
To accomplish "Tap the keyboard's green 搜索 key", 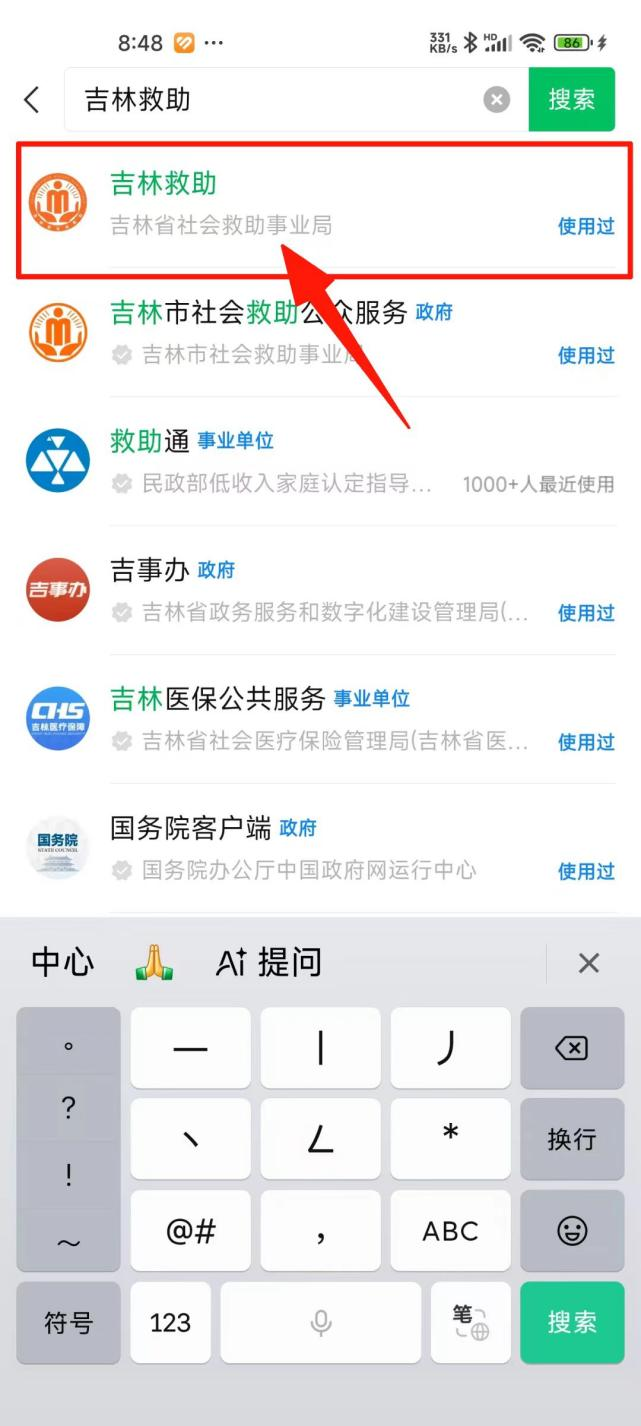I will (x=571, y=1322).
